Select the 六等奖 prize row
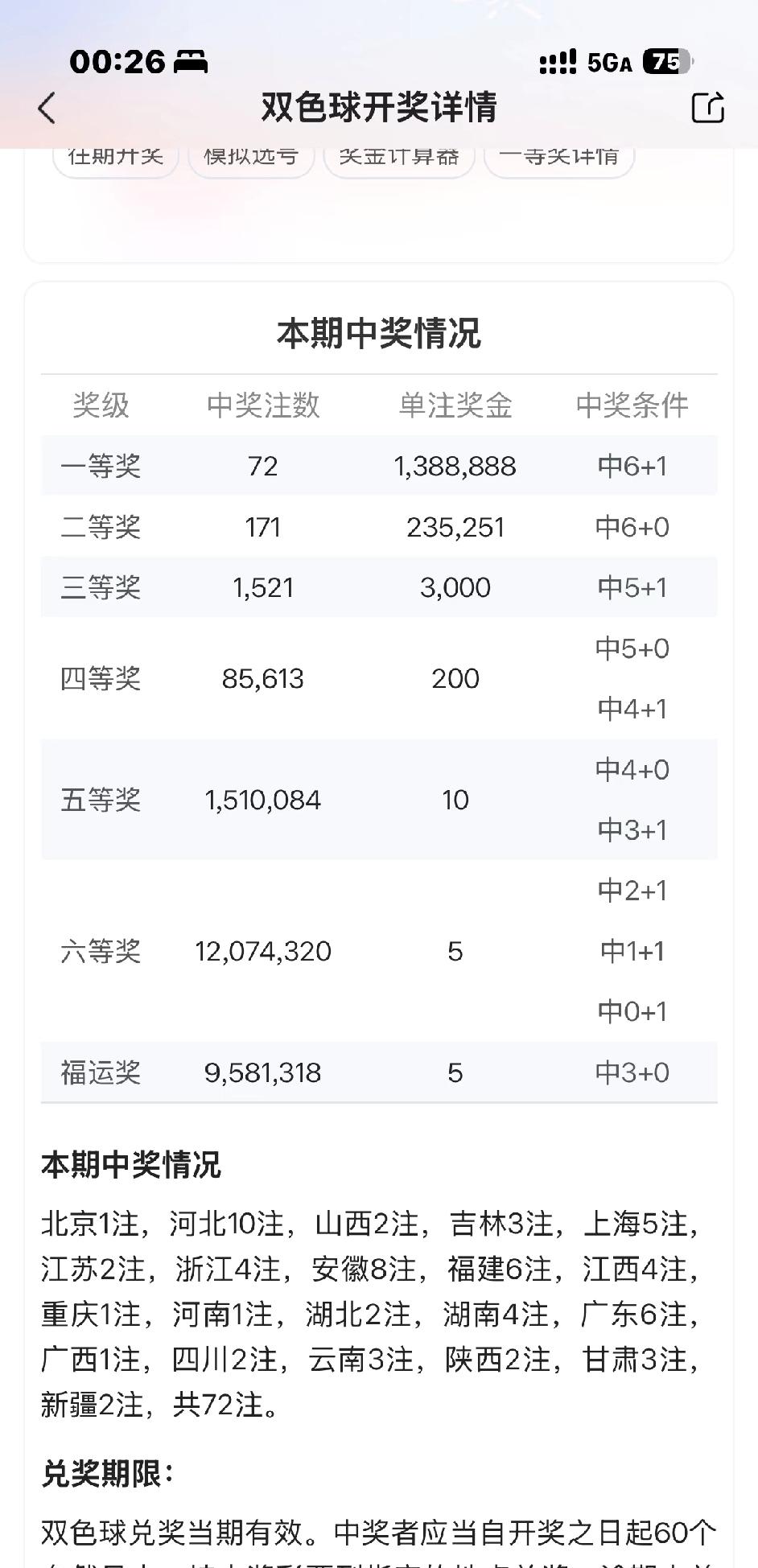The width and height of the screenshot is (758, 1568). (101, 951)
